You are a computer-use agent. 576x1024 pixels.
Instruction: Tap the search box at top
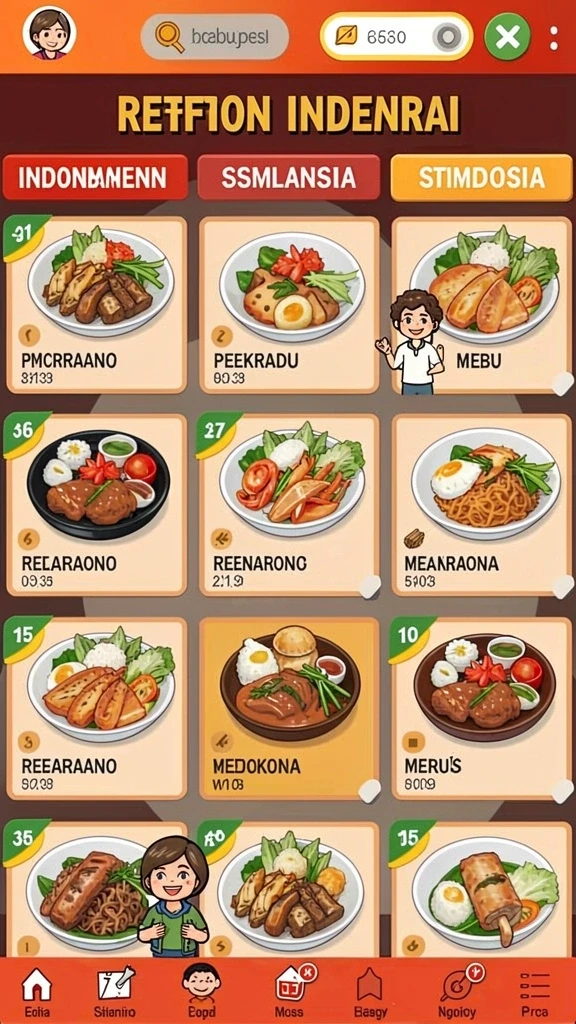pos(215,37)
